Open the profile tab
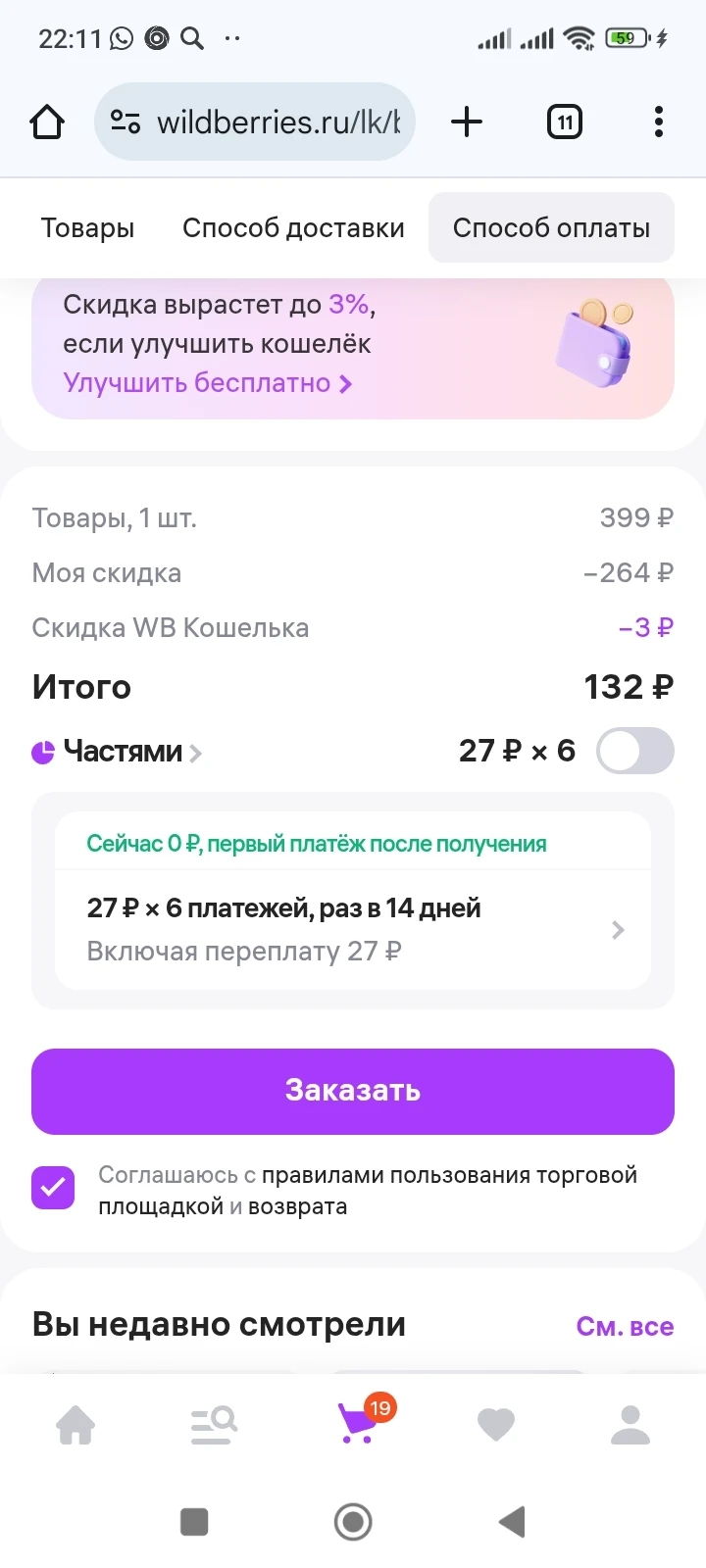 coord(630,1425)
